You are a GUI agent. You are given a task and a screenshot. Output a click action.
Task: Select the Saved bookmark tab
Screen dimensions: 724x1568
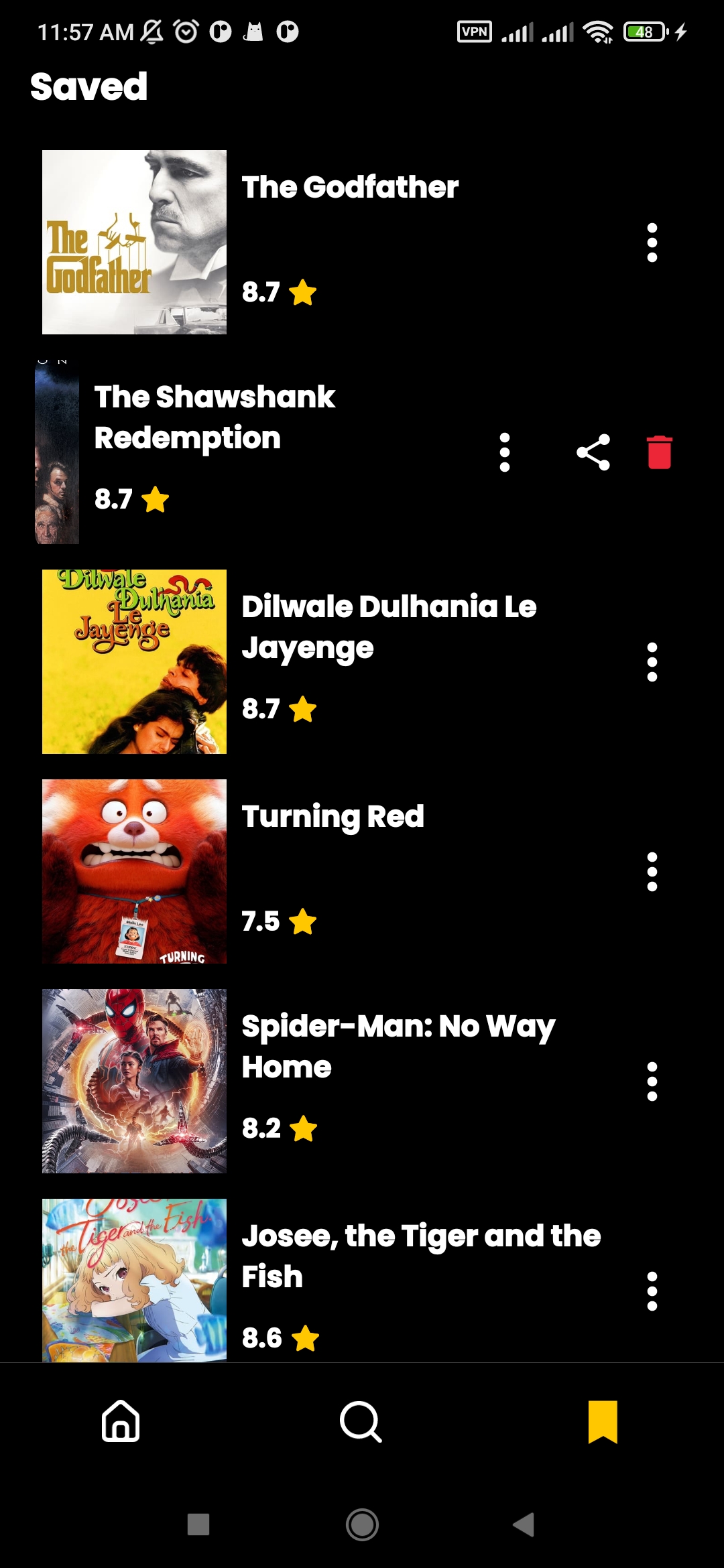(602, 1421)
